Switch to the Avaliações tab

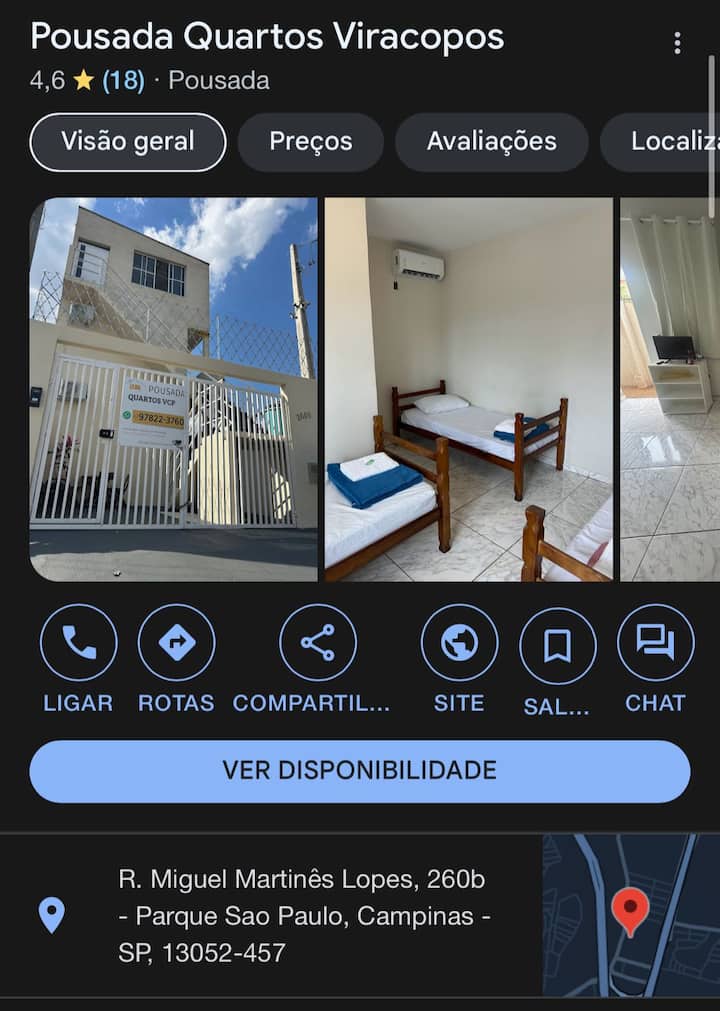(491, 142)
